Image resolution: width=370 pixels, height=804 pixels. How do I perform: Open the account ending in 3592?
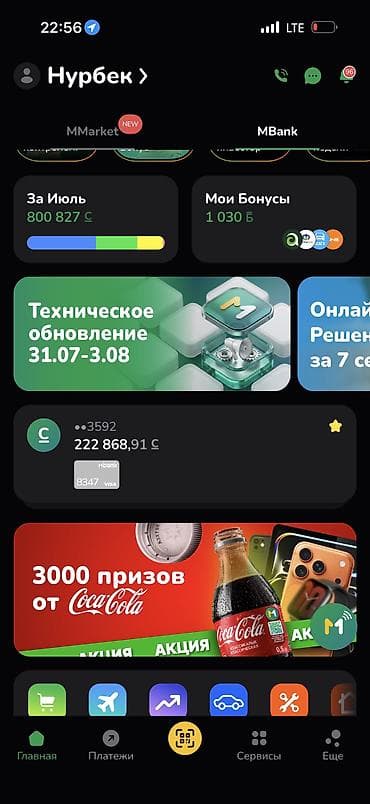[185, 456]
